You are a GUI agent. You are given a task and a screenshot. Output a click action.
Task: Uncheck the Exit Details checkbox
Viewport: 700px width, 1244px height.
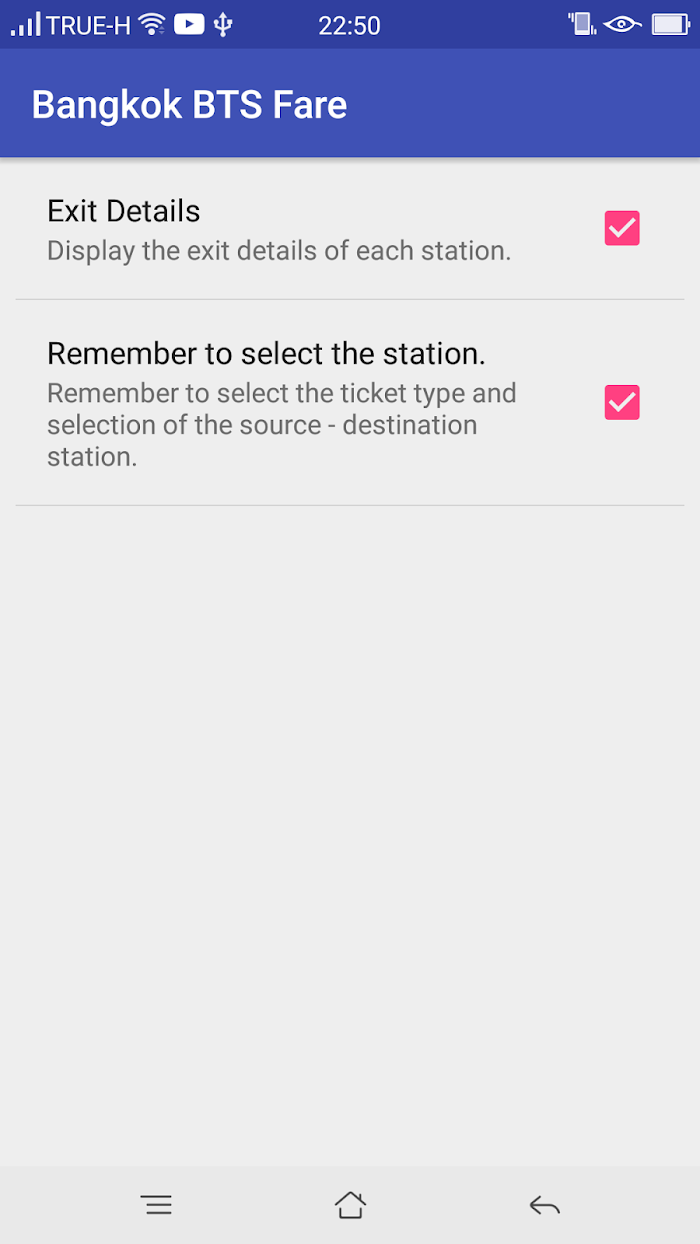point(622,229)
